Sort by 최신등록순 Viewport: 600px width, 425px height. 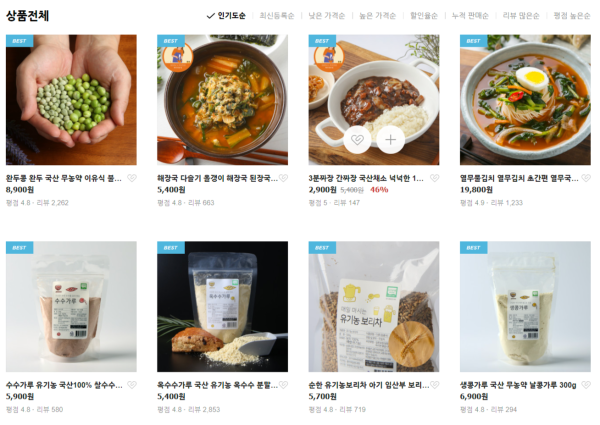[277, 16]
